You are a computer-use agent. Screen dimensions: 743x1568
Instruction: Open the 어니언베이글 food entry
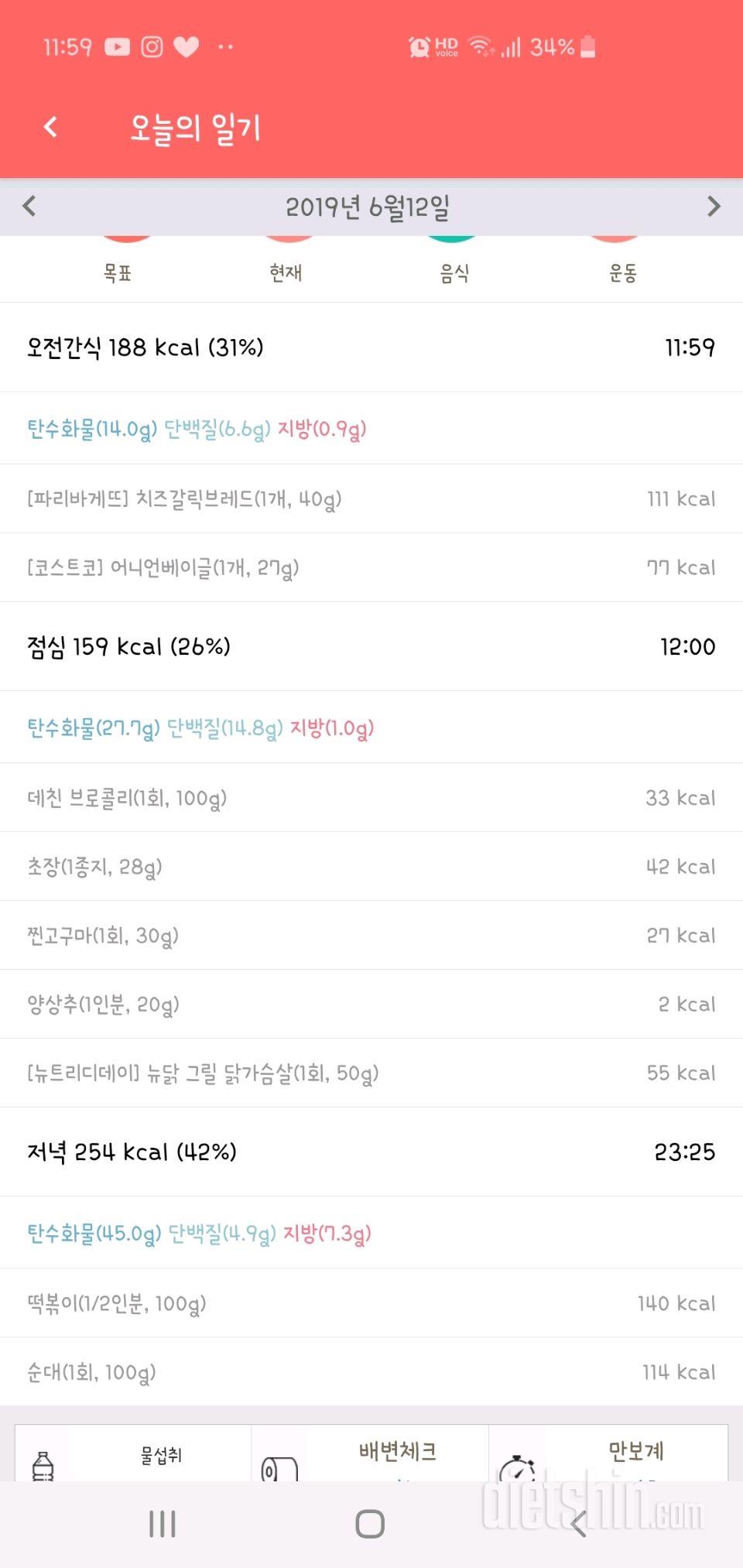pos(371,568)
